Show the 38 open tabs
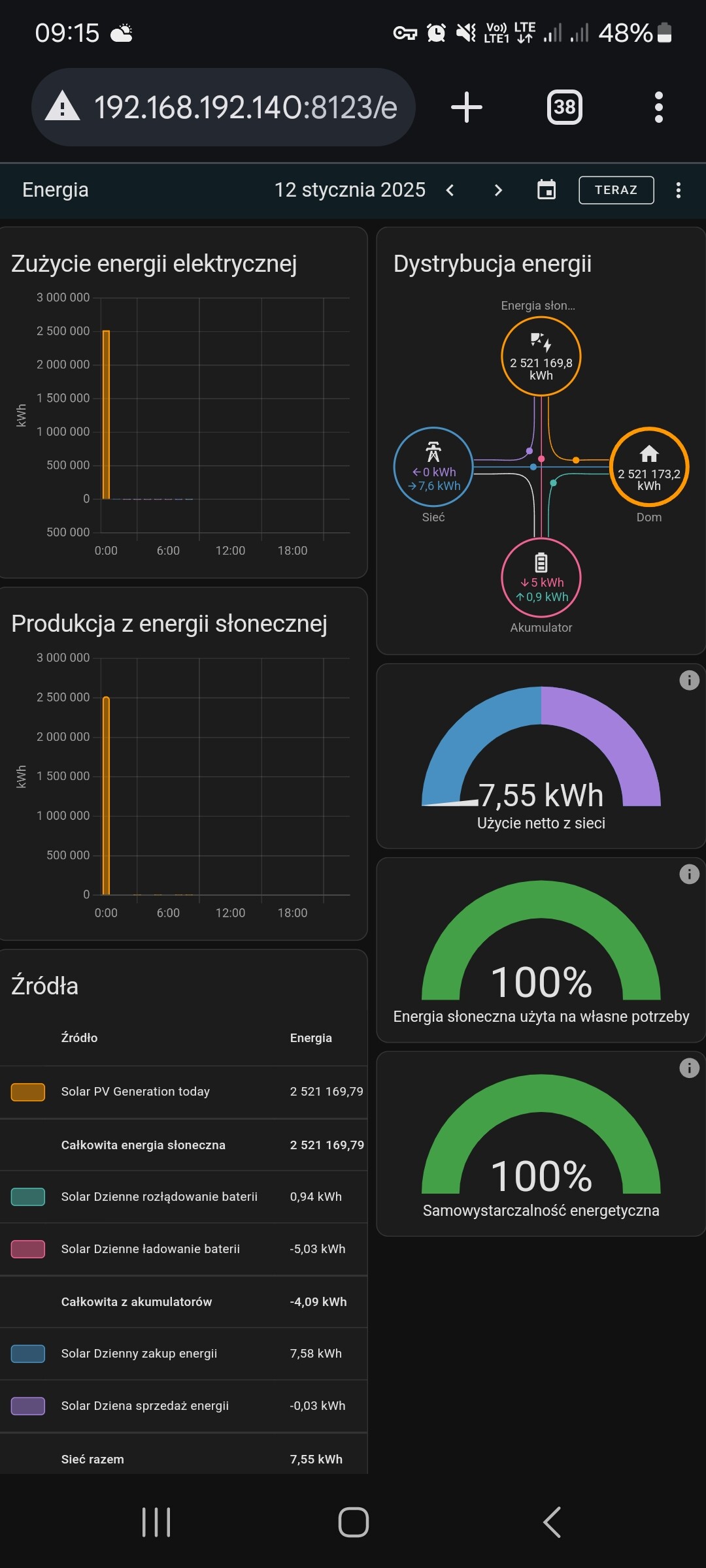Viewport: 706px width, 1568px height. (x=564, y=107)
